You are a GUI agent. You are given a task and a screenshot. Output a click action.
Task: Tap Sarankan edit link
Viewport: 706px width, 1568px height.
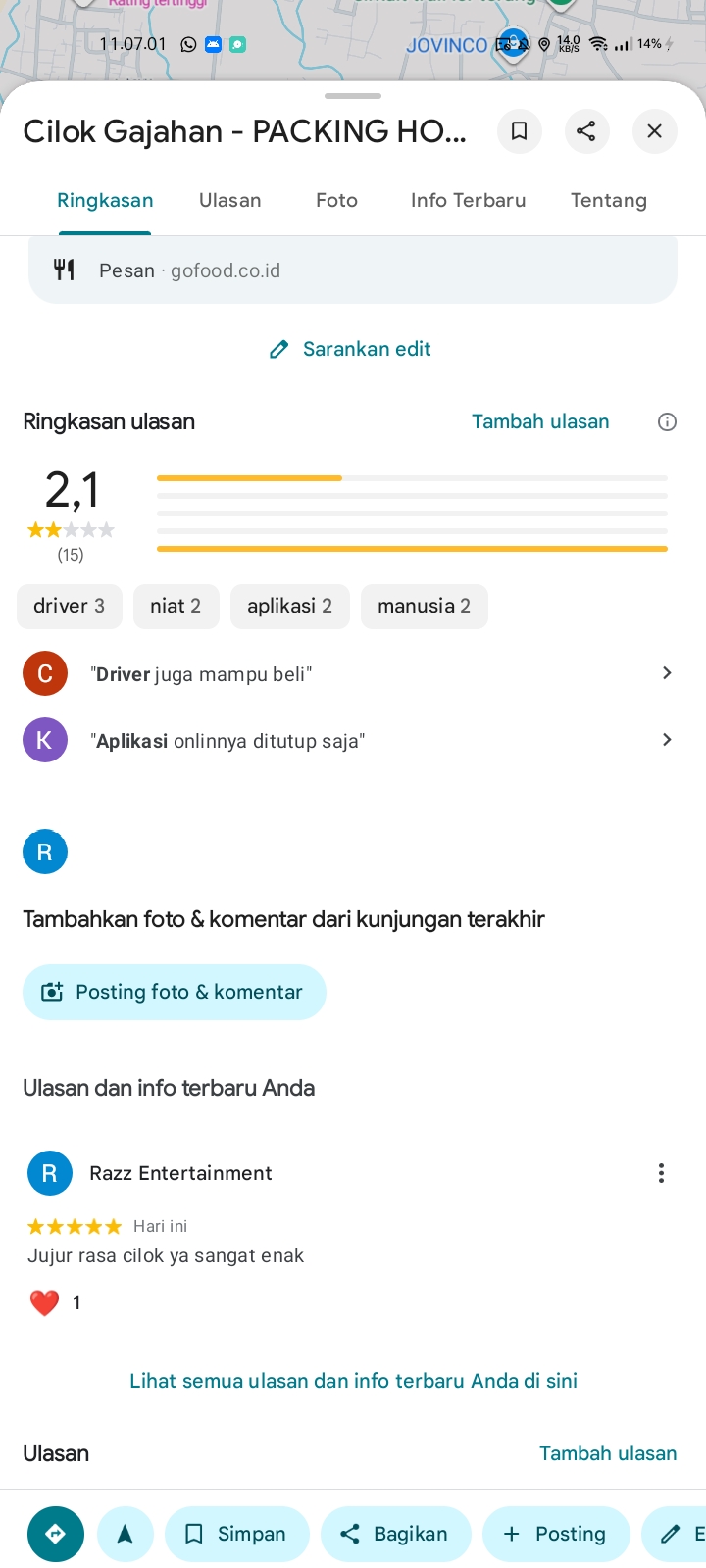(351, 349)
